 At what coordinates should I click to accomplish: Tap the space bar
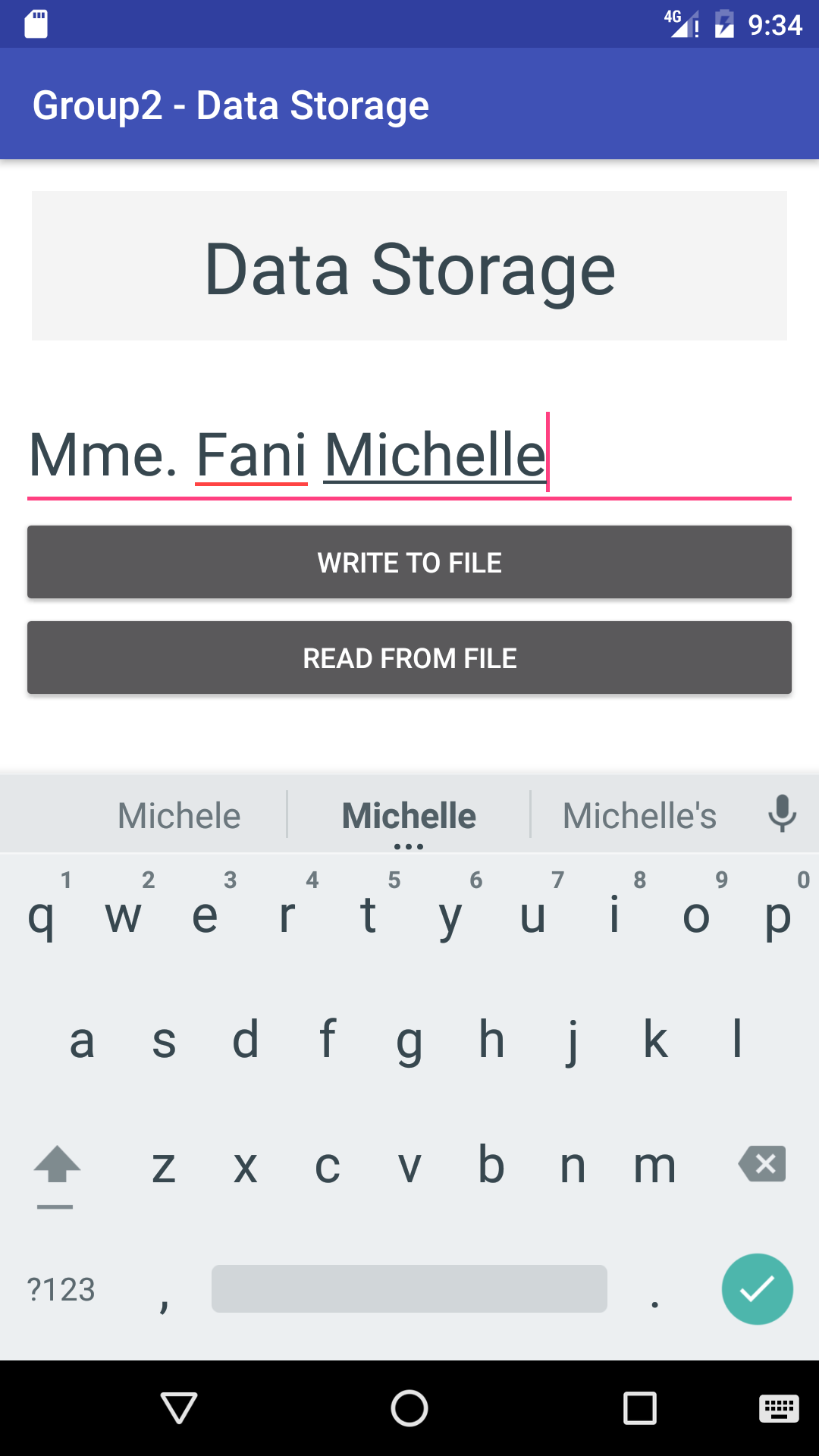pos(409,1288)
